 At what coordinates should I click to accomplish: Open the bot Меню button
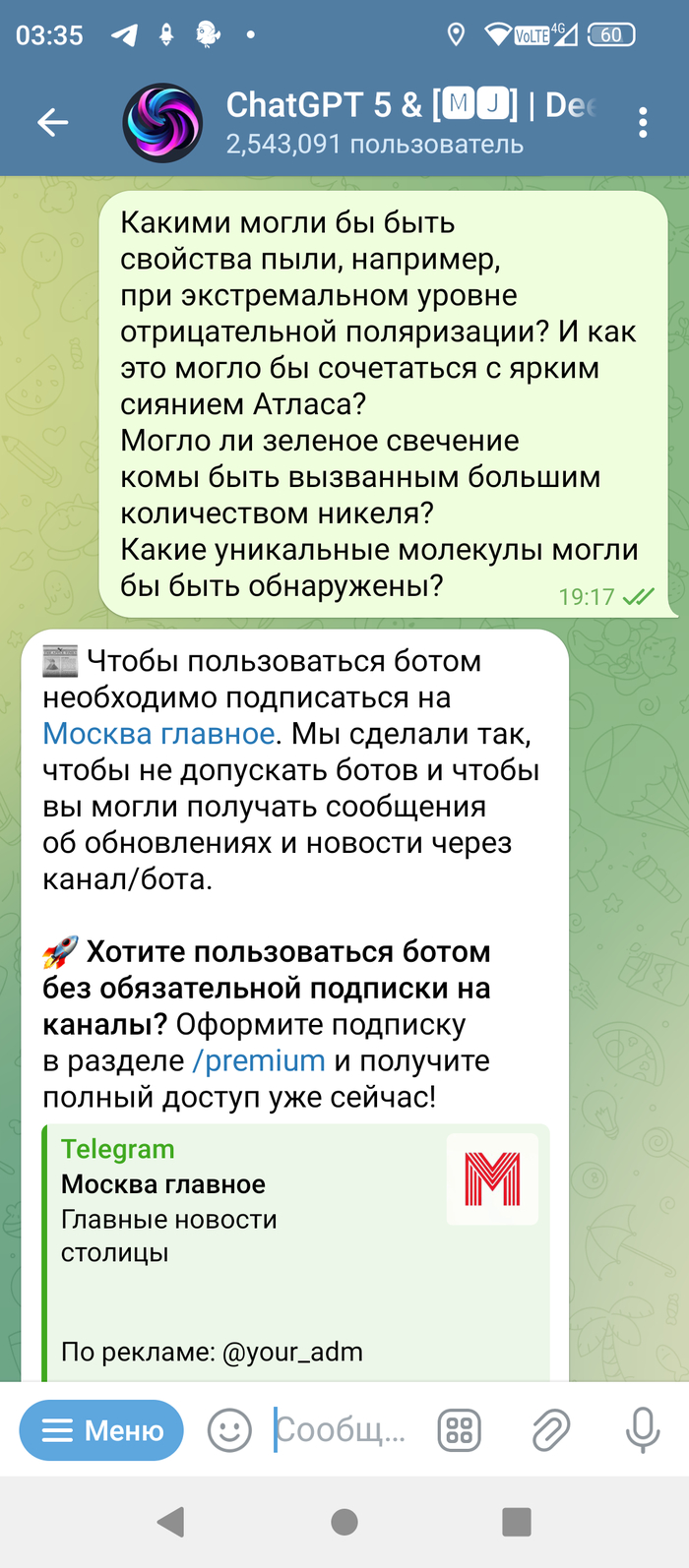click(101, 1430)
